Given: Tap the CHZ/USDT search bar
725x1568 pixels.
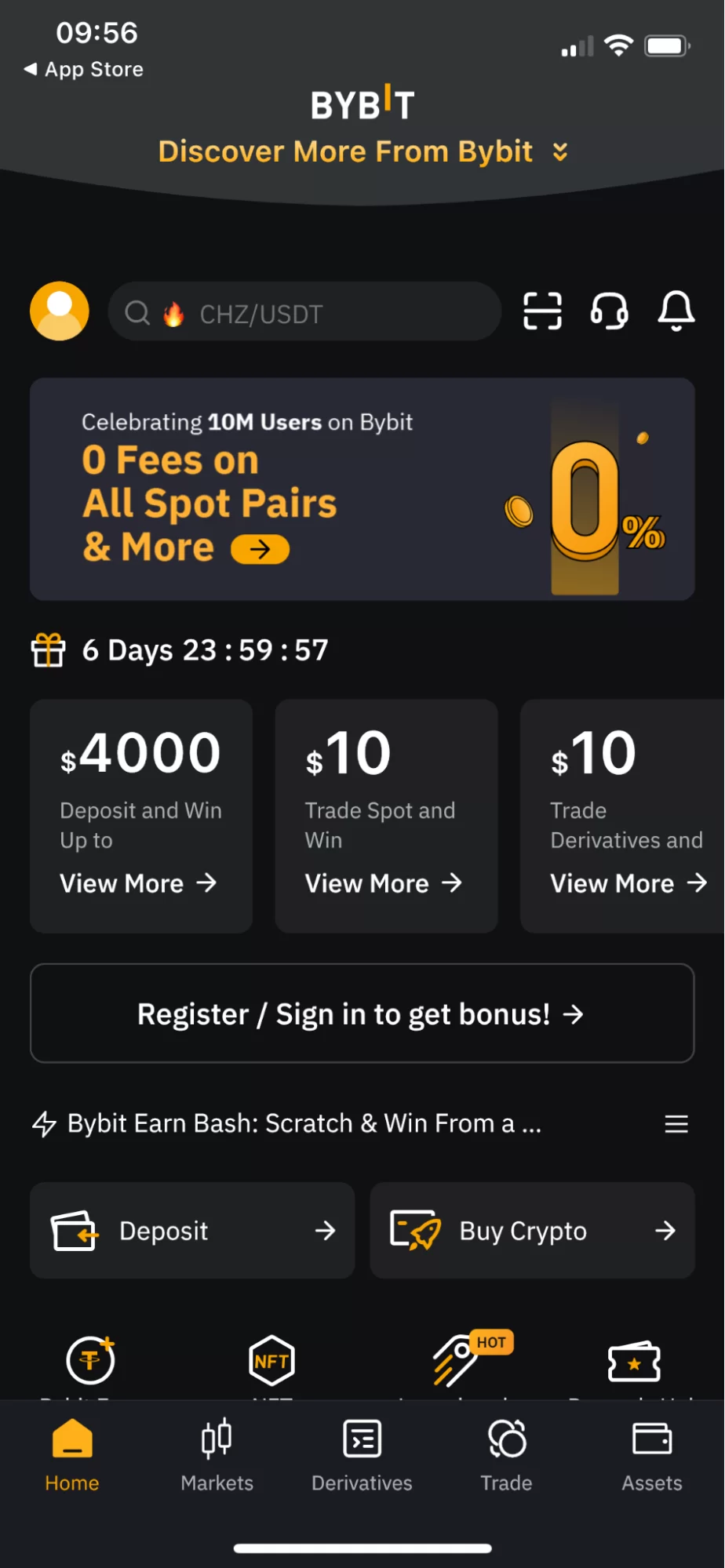Looking at the screenshot, I should coord(304,312).
